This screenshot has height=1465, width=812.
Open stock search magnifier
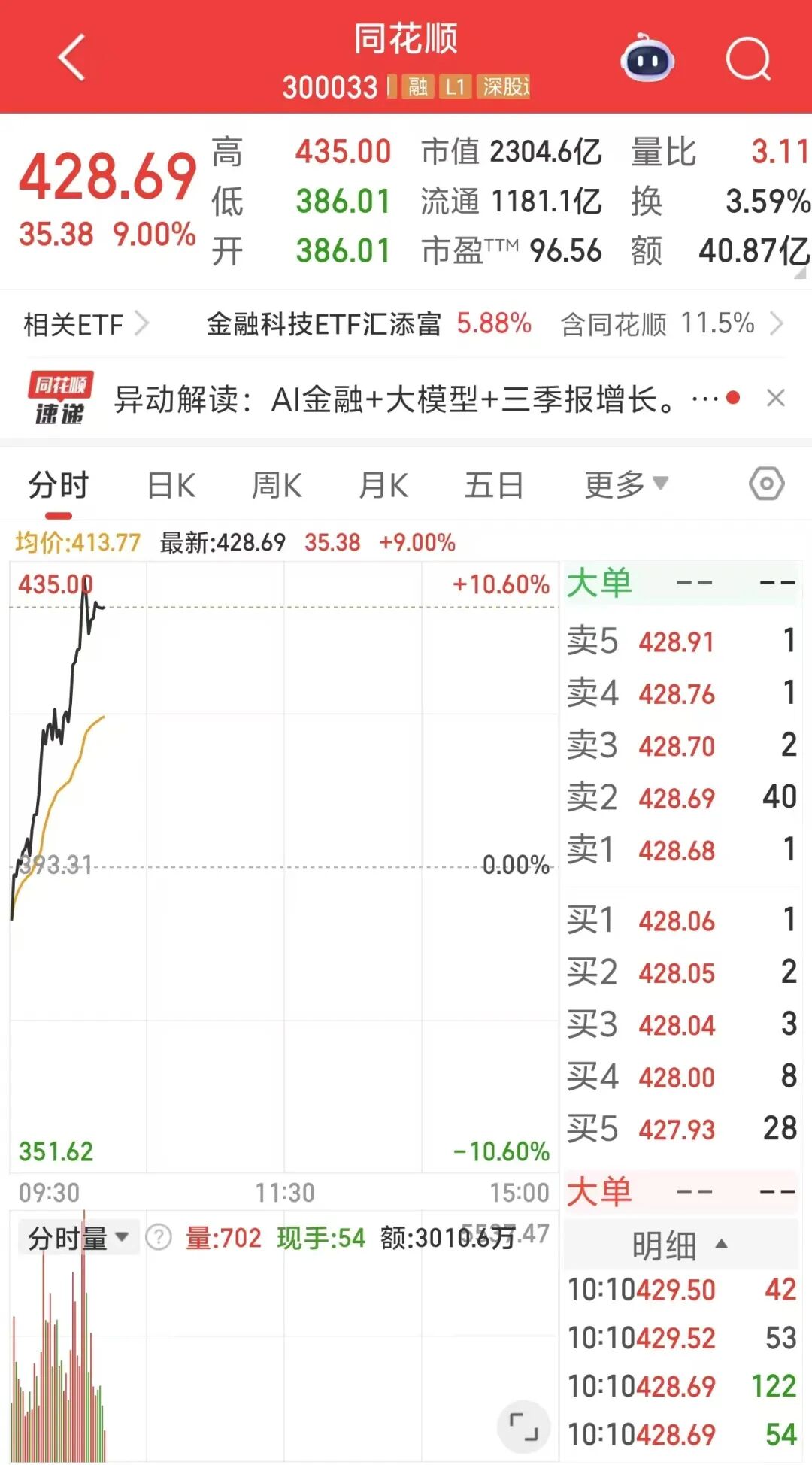click(748, 59)
